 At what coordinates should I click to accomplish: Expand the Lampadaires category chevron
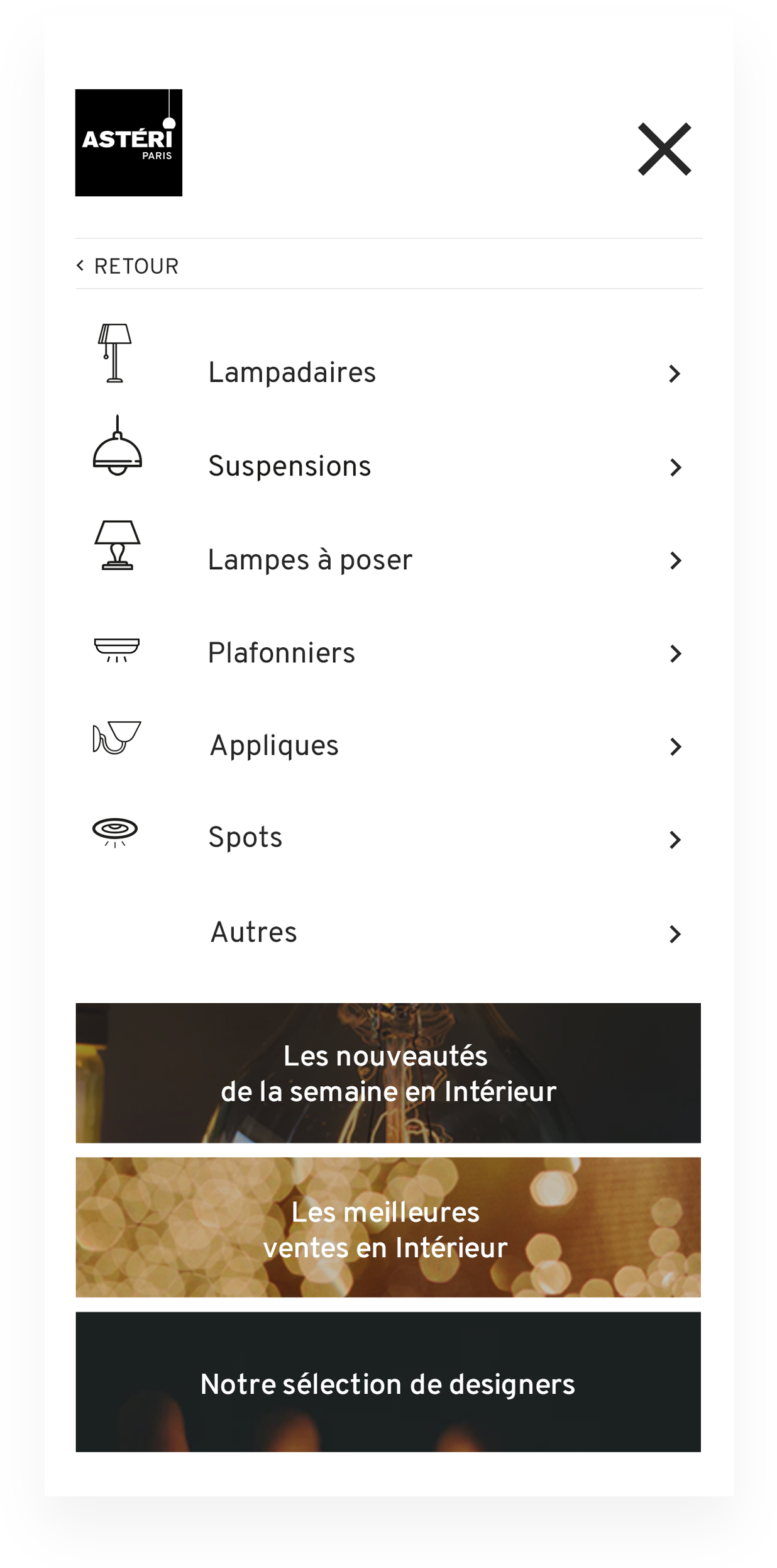676,373
